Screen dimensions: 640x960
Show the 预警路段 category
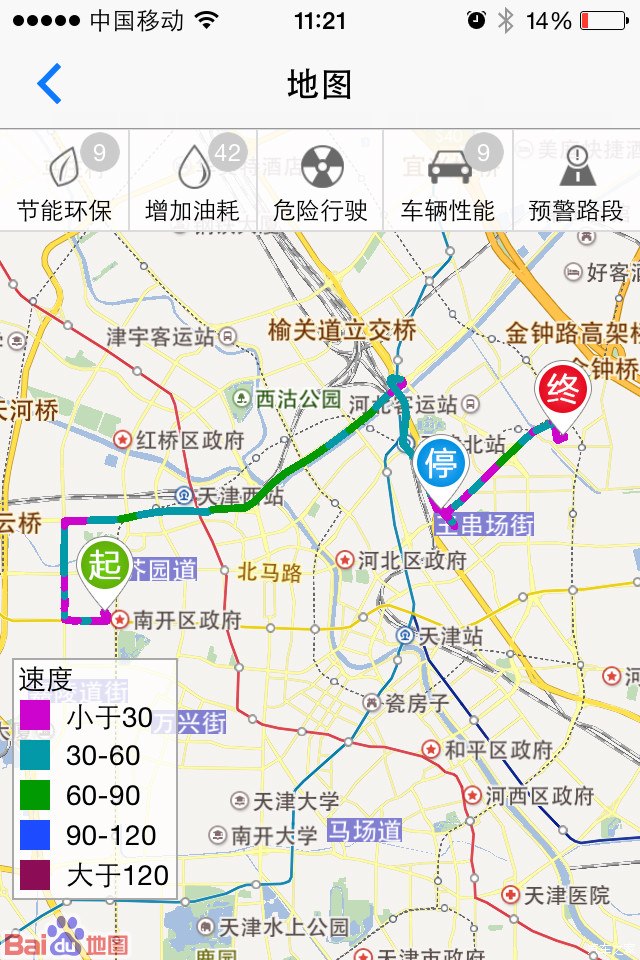pos(577,181)
